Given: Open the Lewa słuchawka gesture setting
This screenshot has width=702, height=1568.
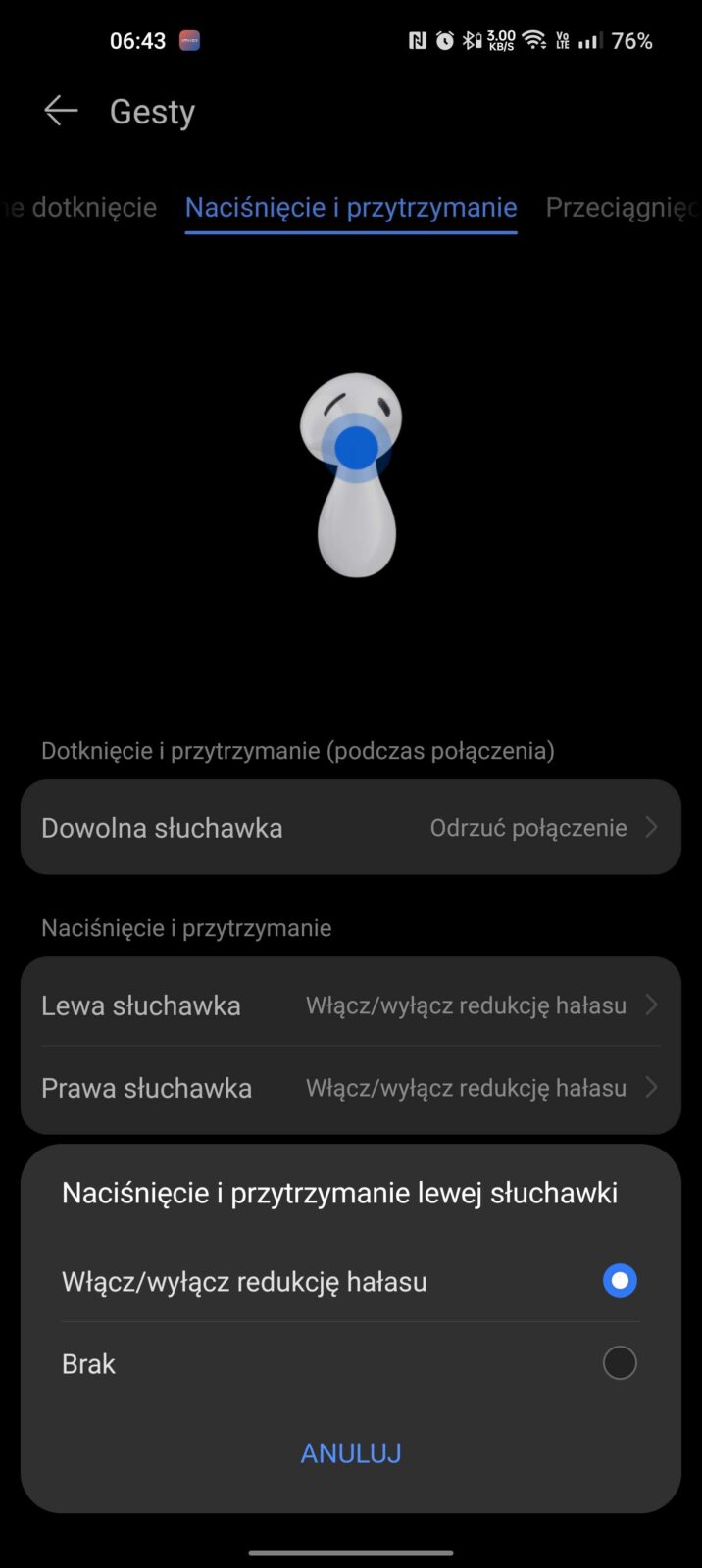Looking at the screenshot, I should coord(350,1005).
